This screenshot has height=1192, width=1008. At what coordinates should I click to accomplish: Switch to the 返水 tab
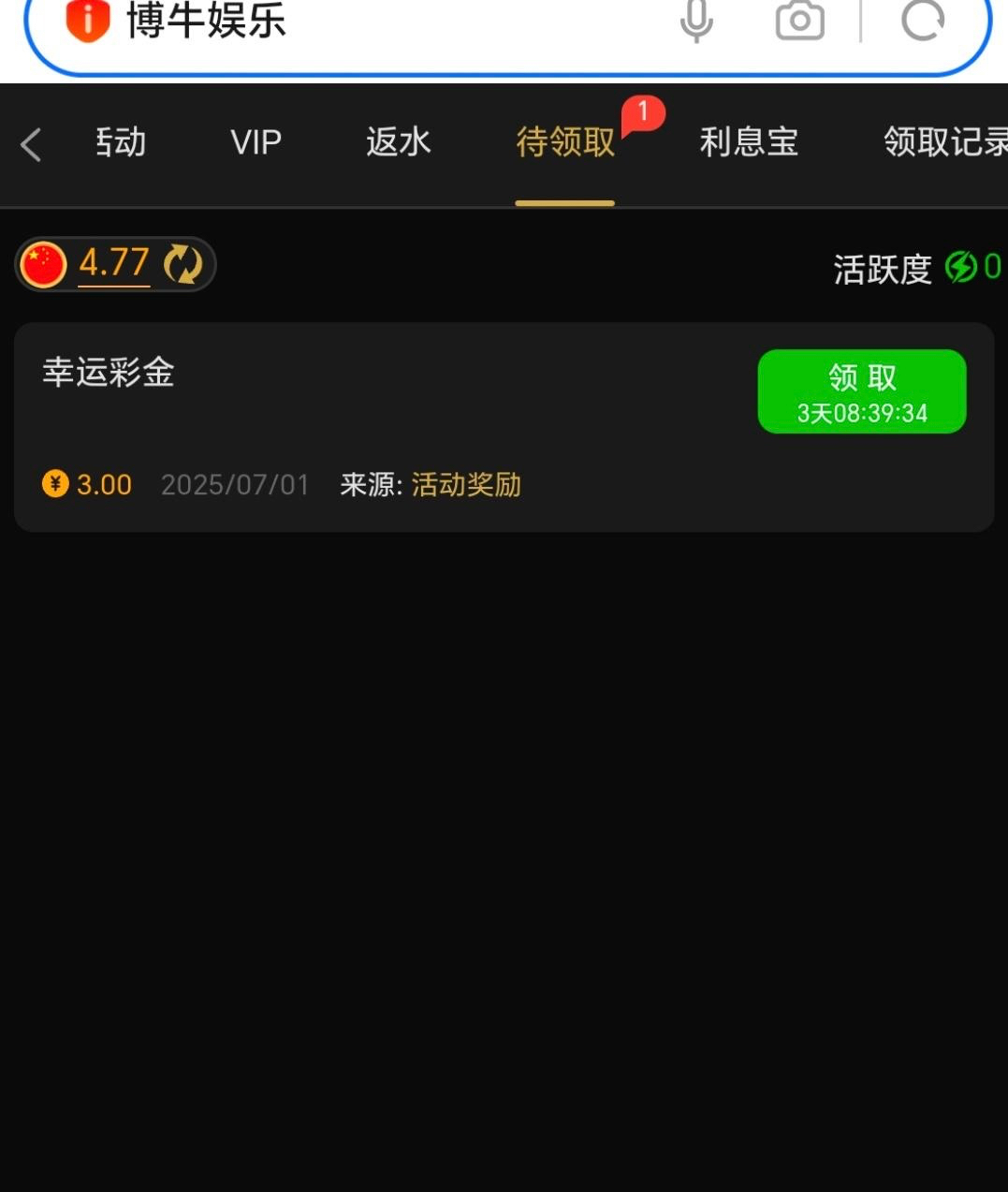point(398,142)
